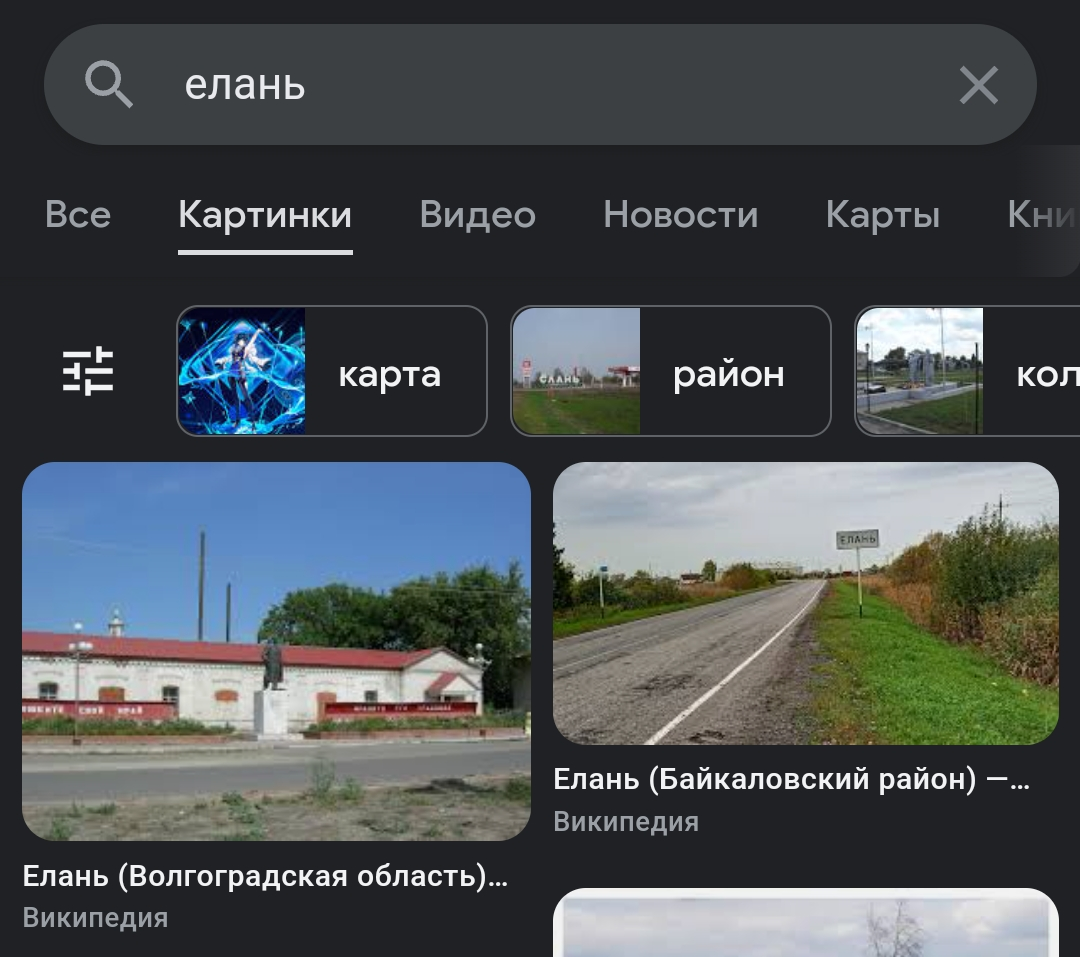Open the Елань (Байкаловский район) image
The image size is (1080, 957).
[805, 604]
